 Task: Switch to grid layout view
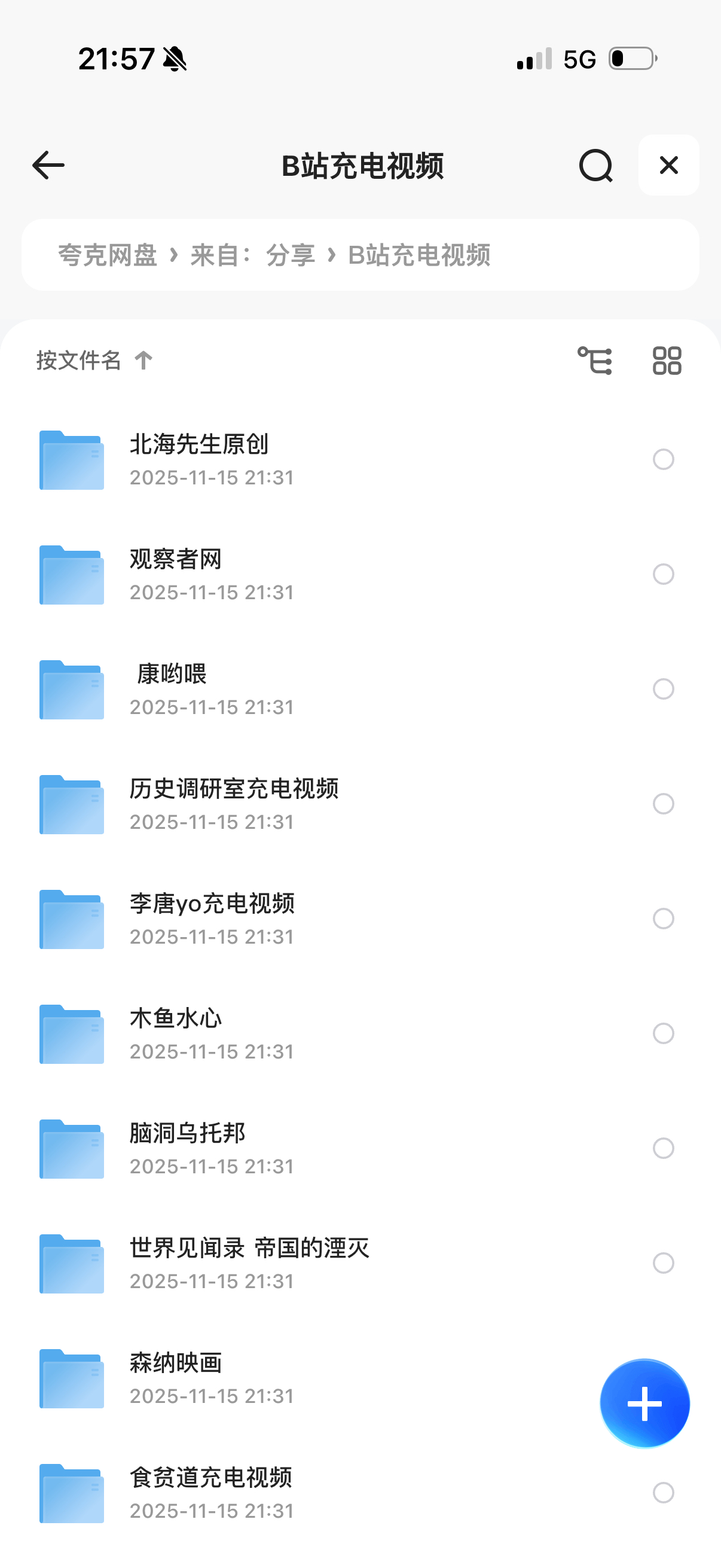667,361
